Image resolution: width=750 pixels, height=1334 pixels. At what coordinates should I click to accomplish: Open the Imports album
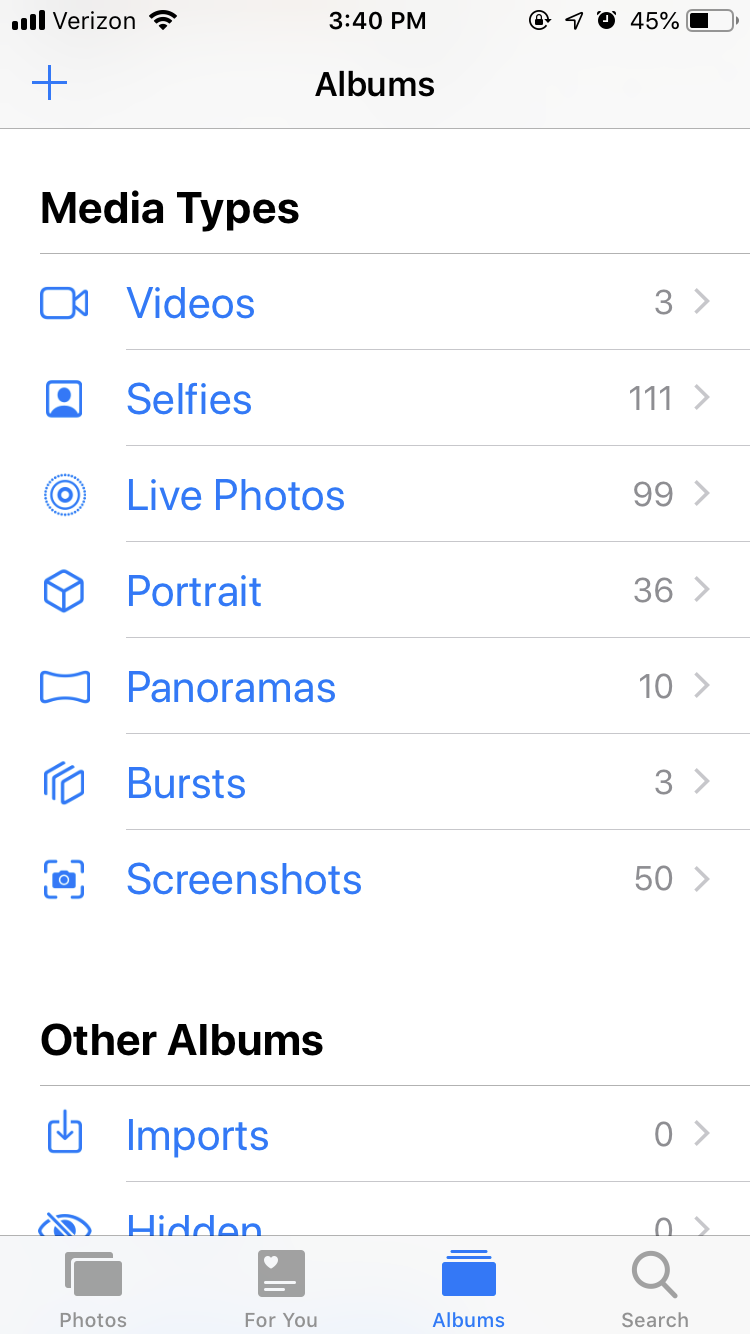197,1135
